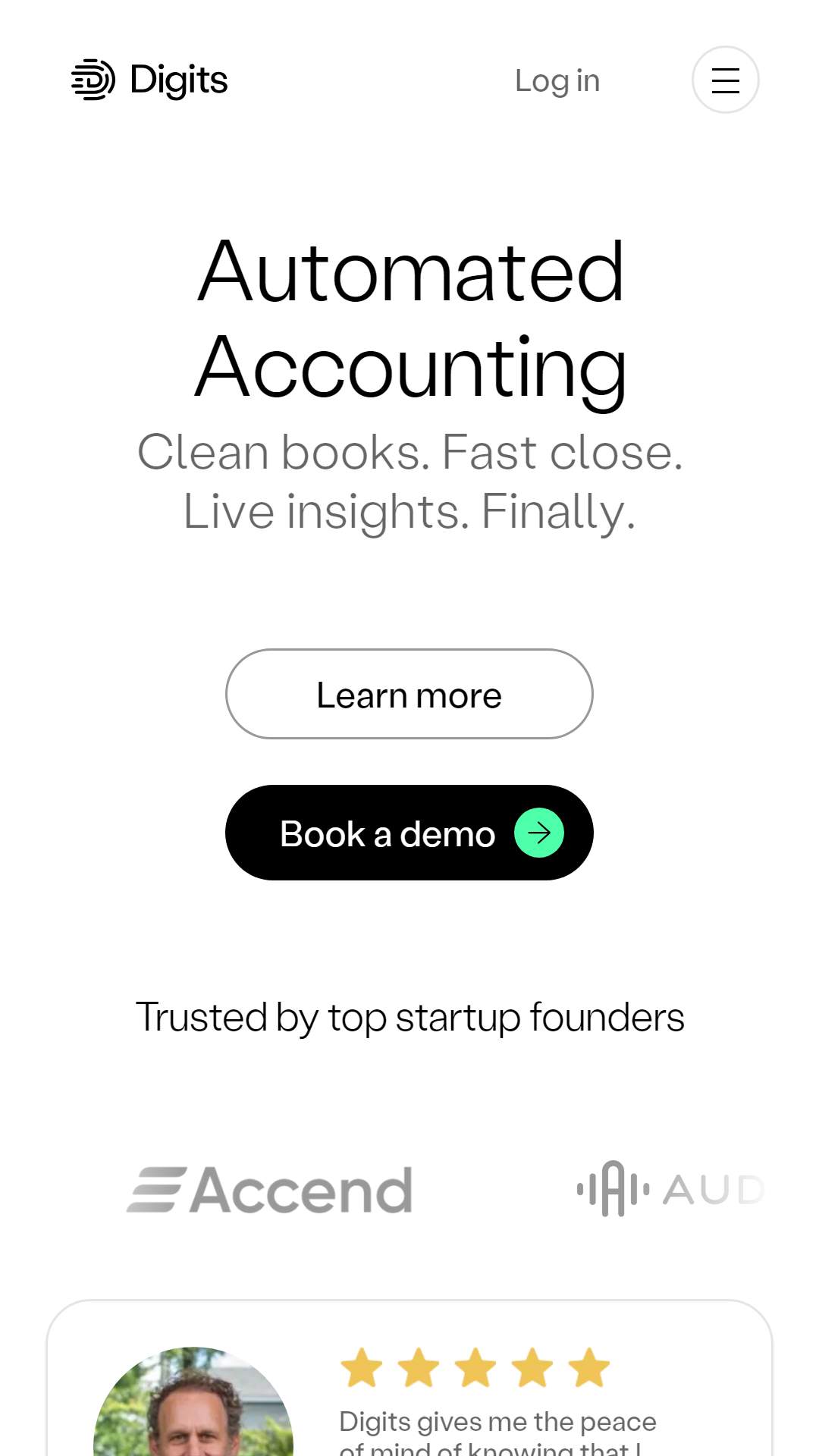Book a demo
Image resolution: width=819 pixels, height=1456 pixels.
point(409,833)
